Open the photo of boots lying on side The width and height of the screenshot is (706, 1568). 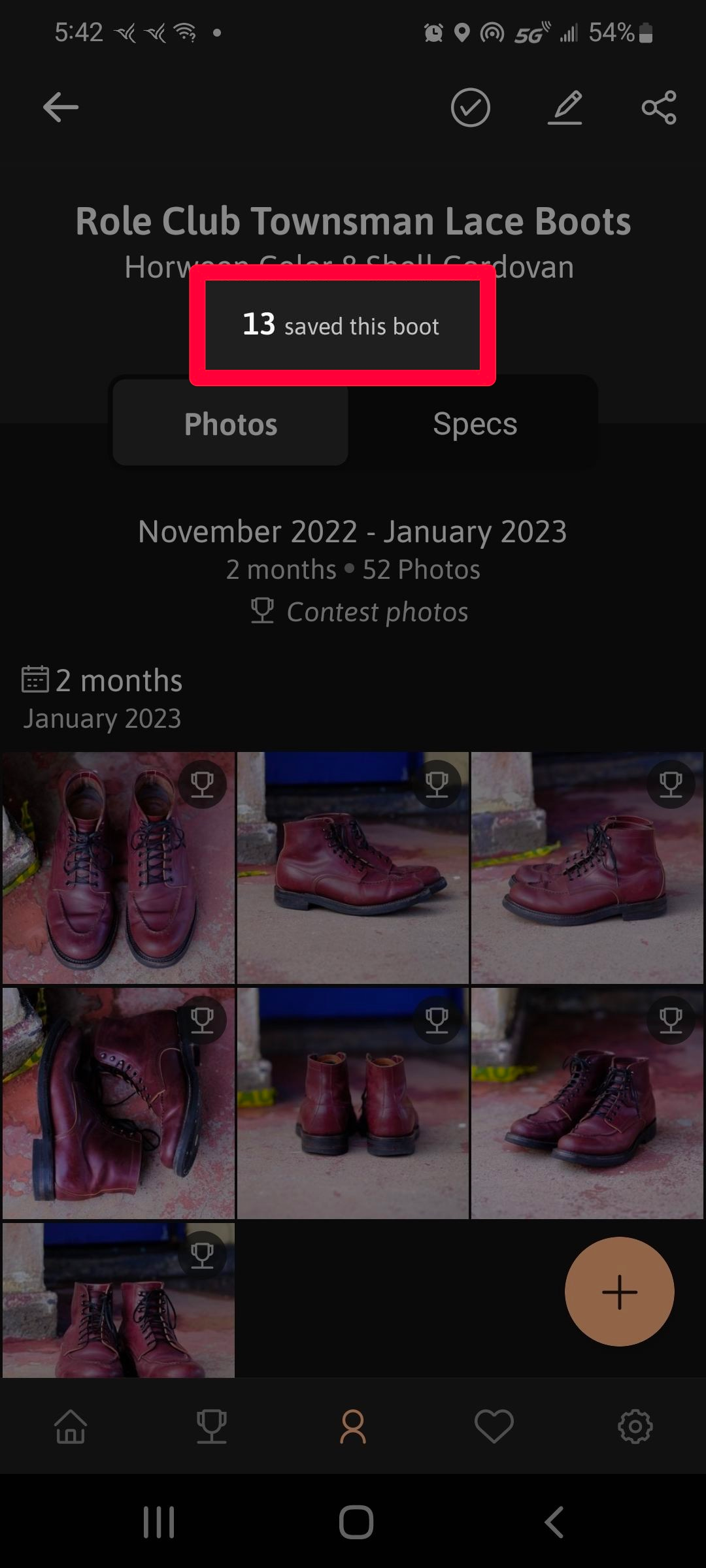pyautogui.click(x=118, y=1103)
